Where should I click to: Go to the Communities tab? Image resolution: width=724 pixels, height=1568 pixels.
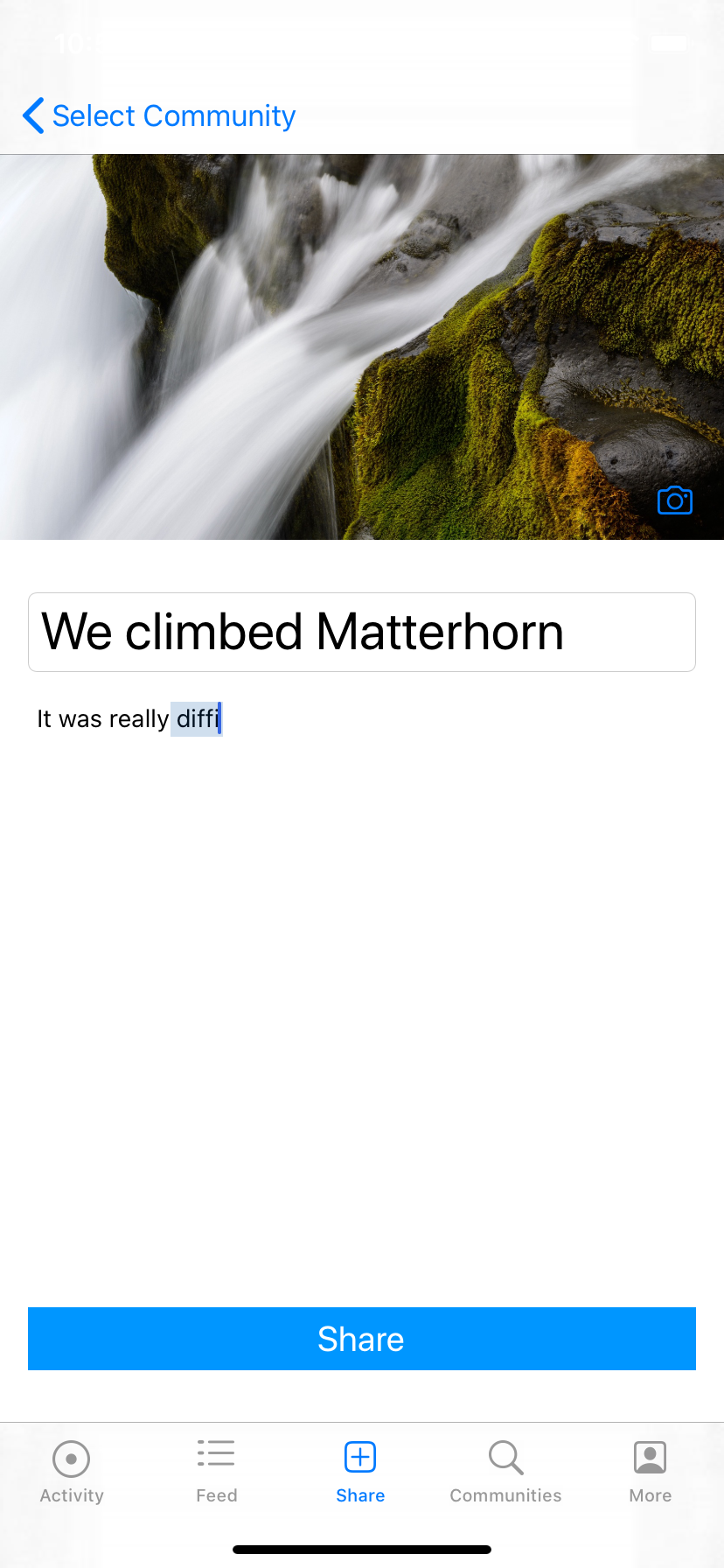tap(505, 1472)
